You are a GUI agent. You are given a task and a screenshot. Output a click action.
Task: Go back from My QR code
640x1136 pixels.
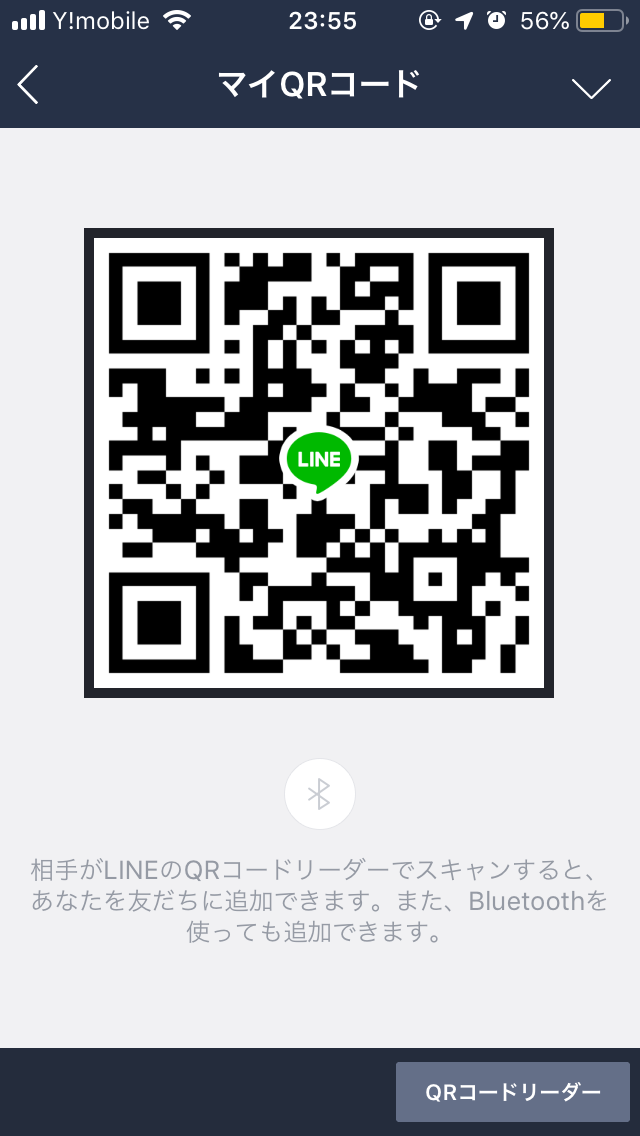point(28,86)
